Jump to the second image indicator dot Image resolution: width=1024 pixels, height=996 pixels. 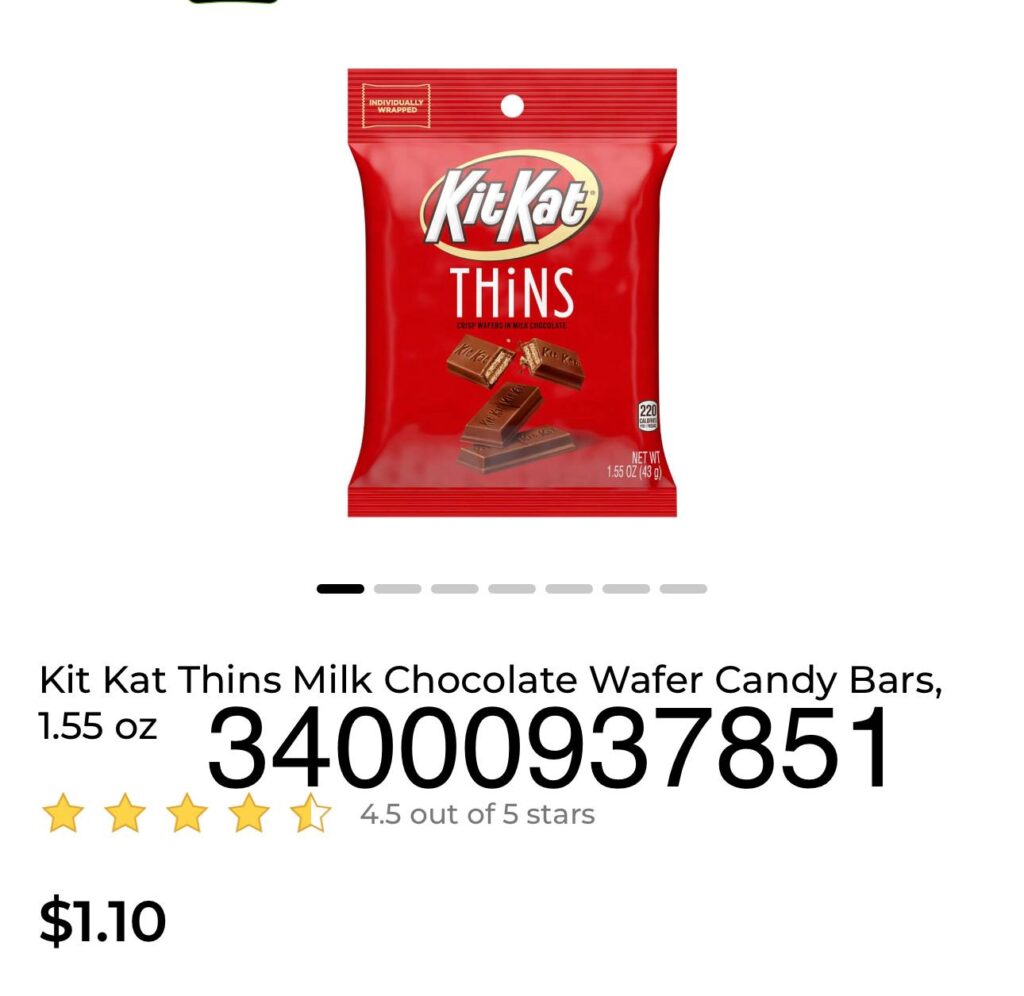[x=397, y=589]
